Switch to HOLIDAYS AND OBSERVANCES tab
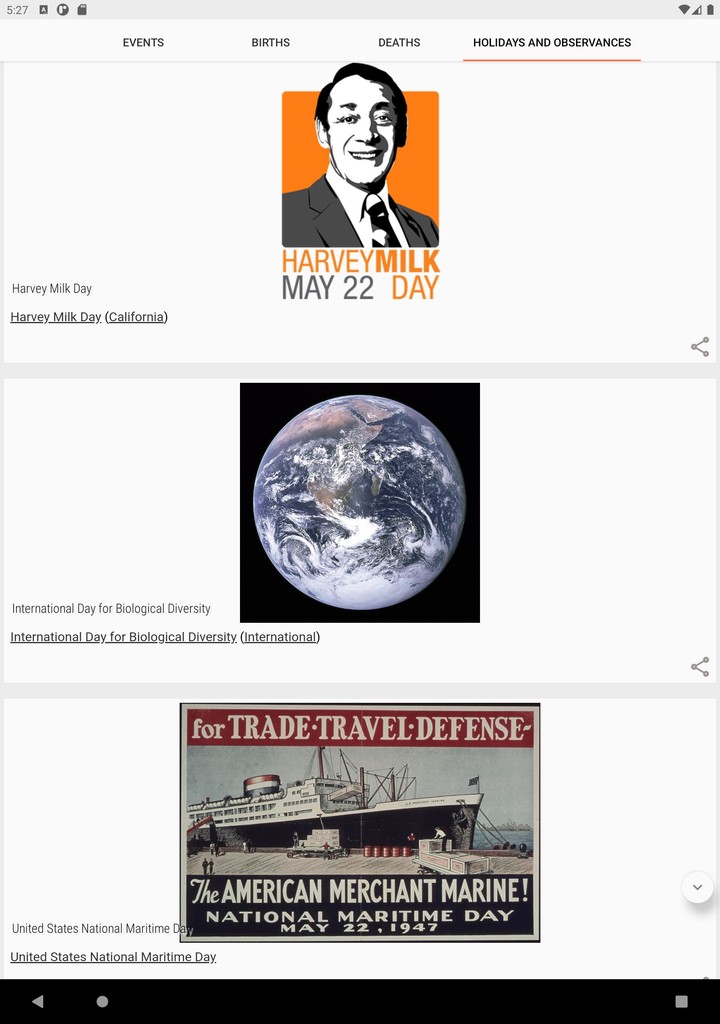720x1024 pixels. [x=551, y=43]
